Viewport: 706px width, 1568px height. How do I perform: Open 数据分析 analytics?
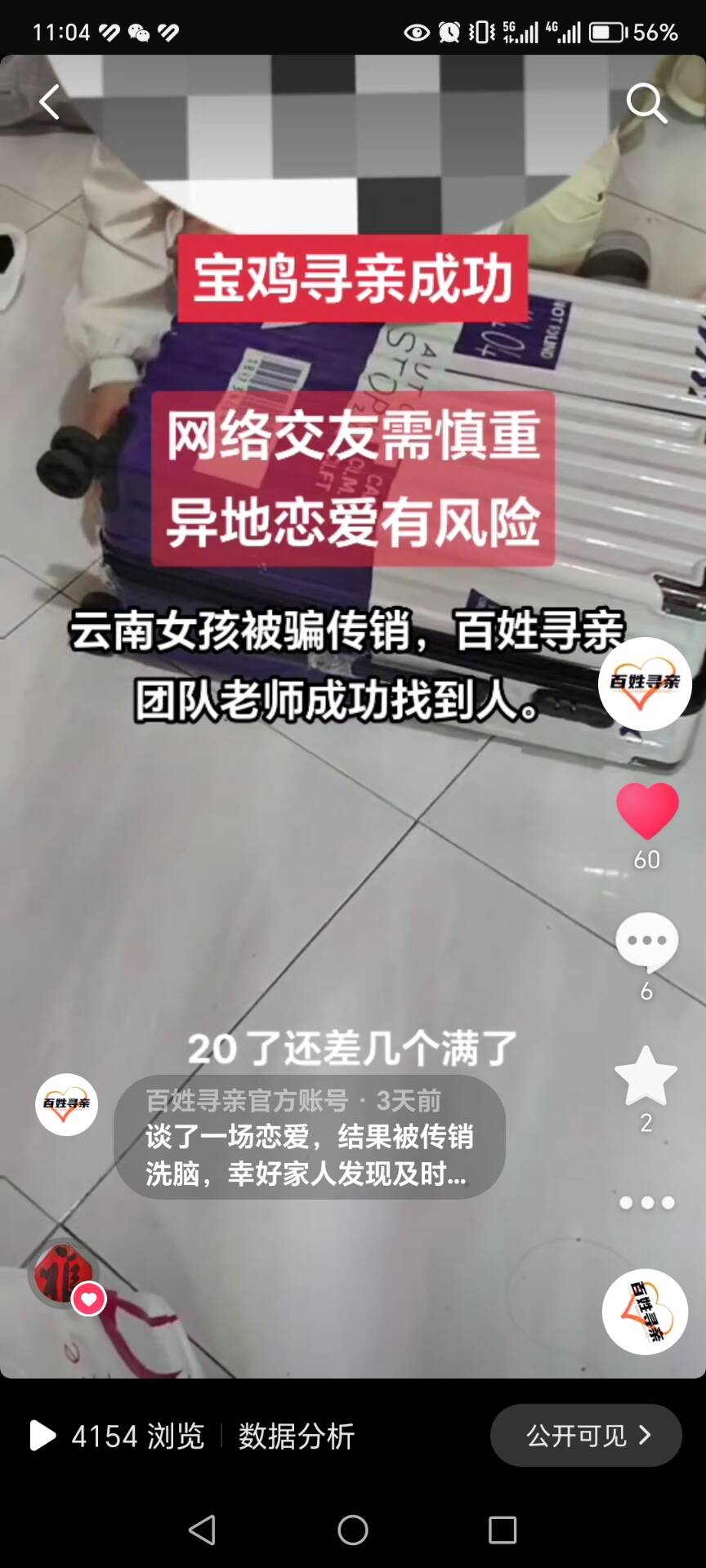[x=296, y=1437]
